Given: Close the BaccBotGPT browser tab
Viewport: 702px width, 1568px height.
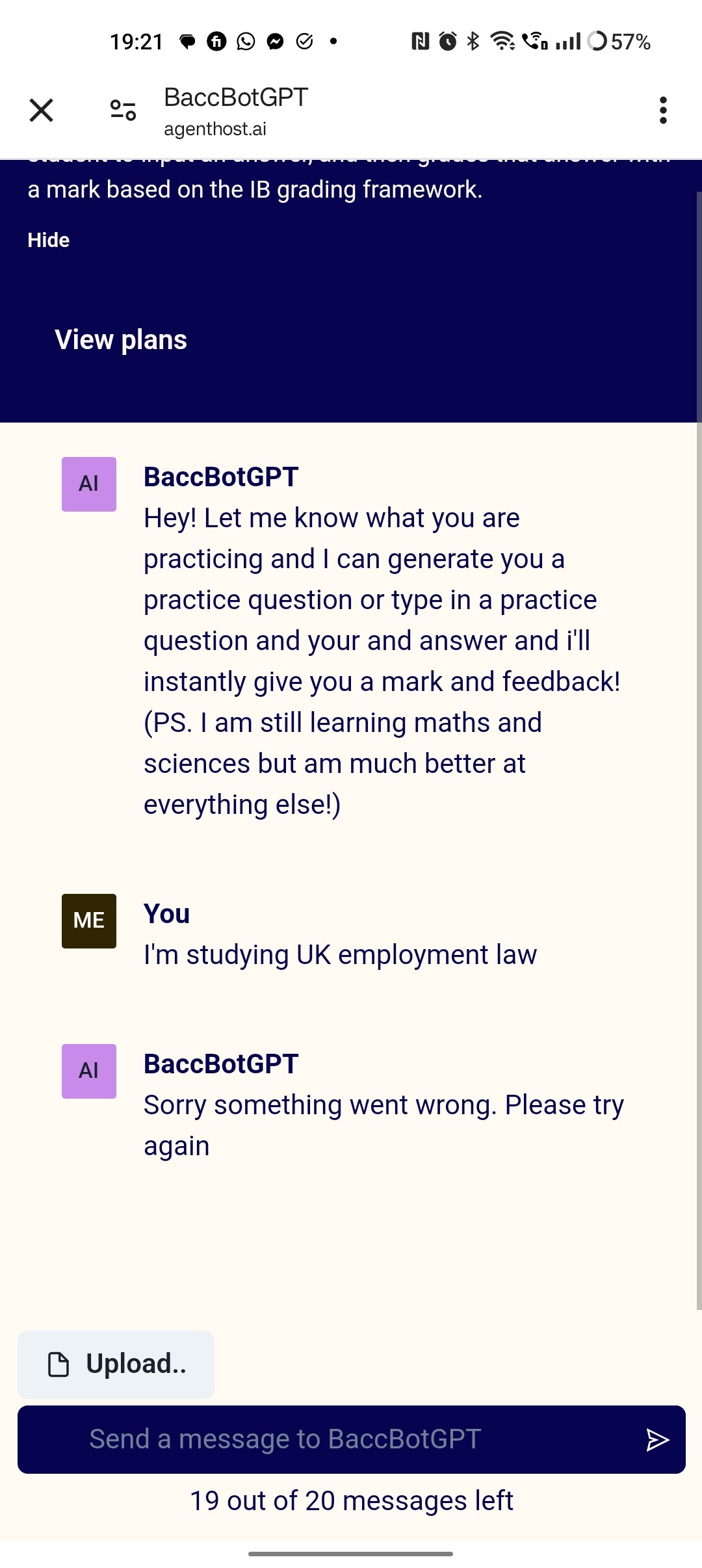Looking at the screenshot, I should tap(41, 111).
